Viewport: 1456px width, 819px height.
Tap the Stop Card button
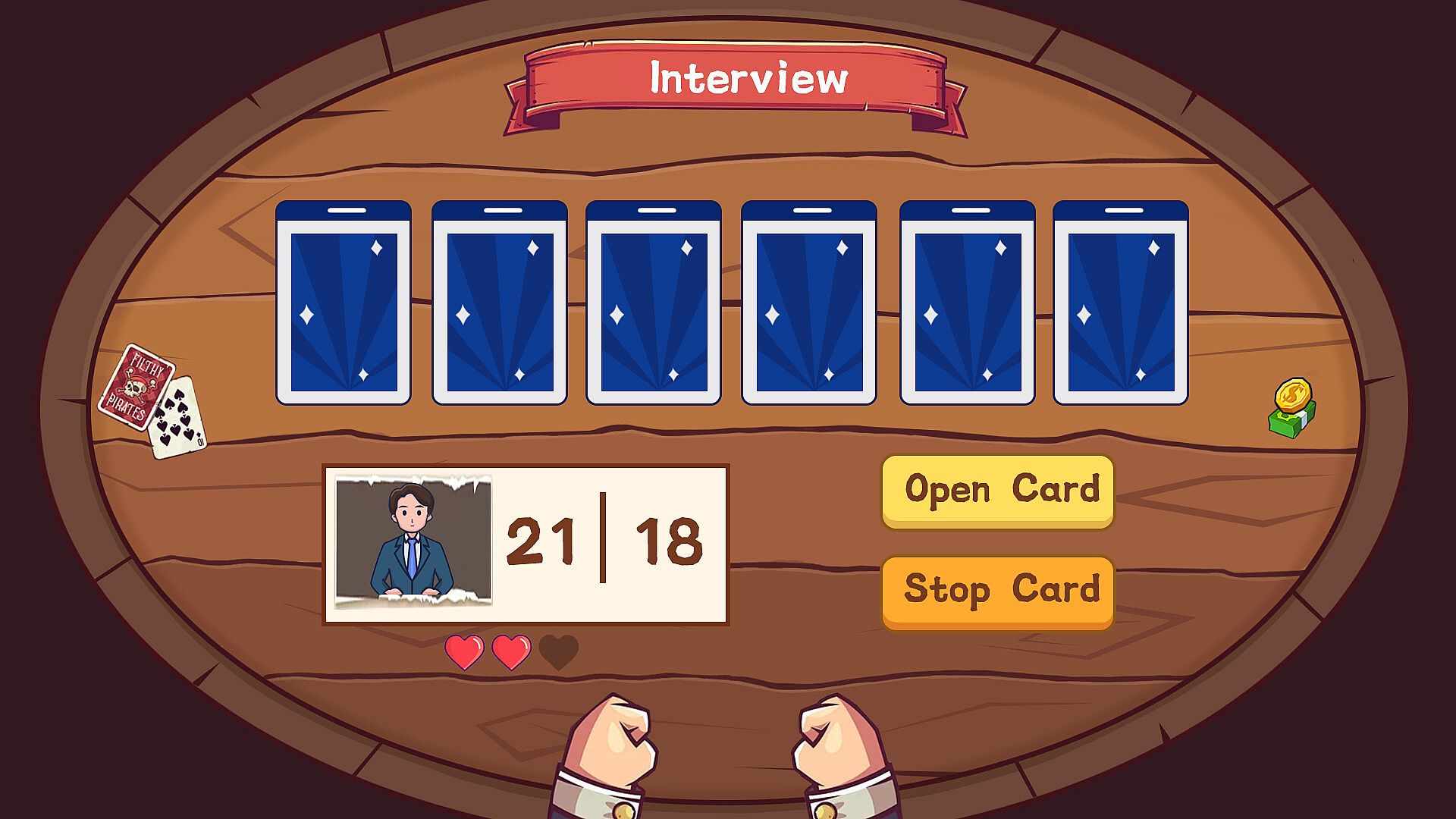[x=997, y=591]
